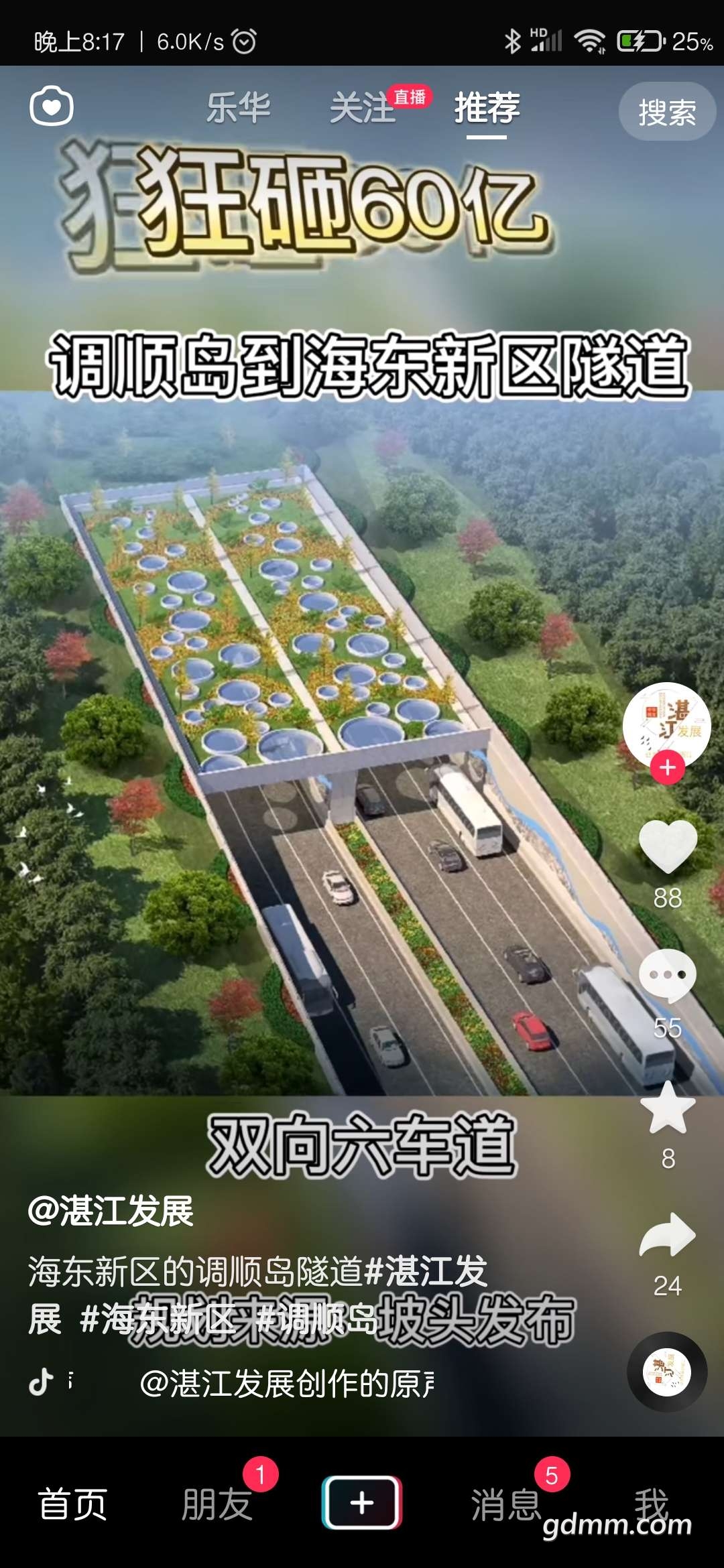Open the heart camera icon at top left
Viewport: 724px width, 1568px height.
[x=52, y=106]
